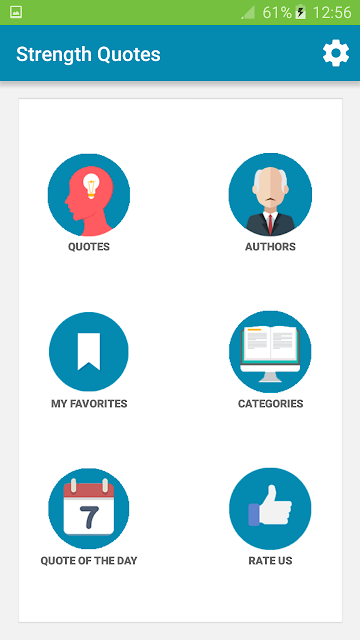
Task: Open the Quotes section
Action: pos(89,195)
